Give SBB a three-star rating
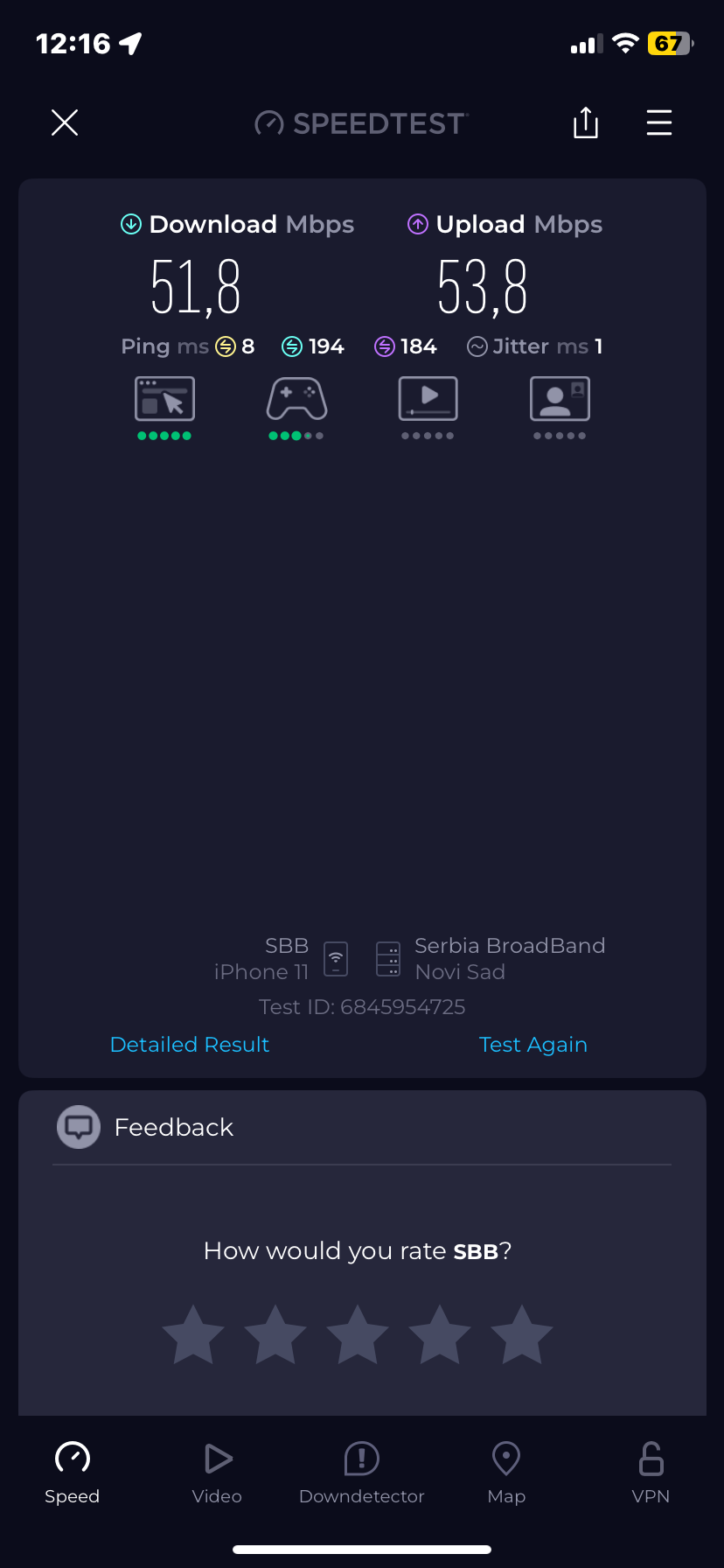 click(x=358, y=1335)
